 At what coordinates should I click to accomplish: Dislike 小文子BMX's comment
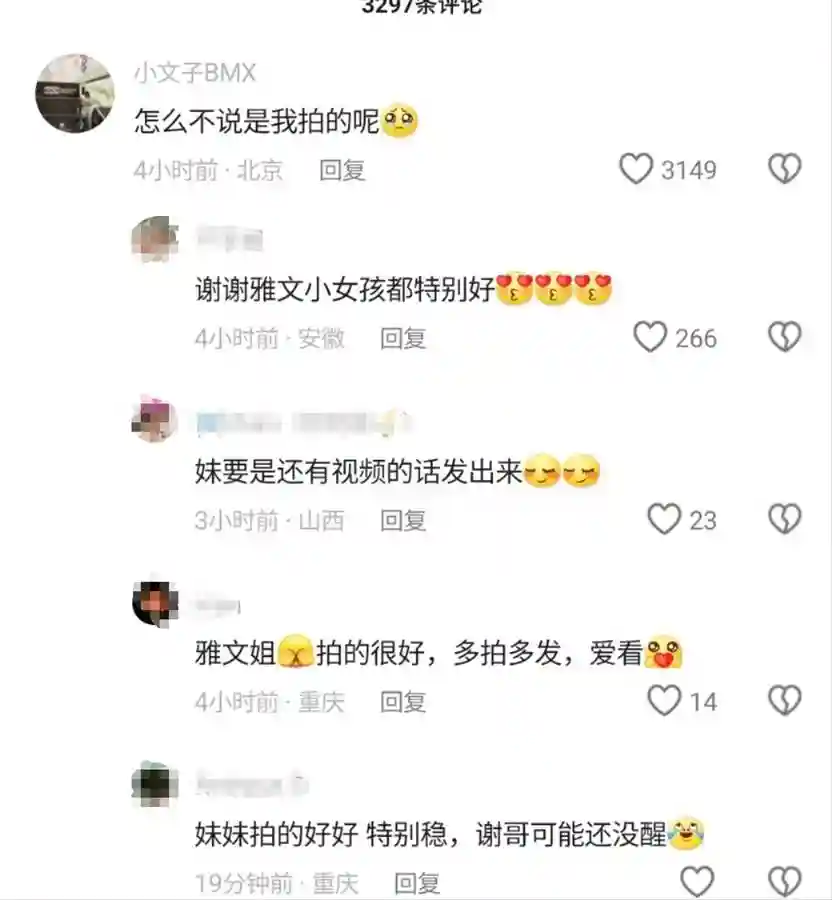tap(785, 169)
